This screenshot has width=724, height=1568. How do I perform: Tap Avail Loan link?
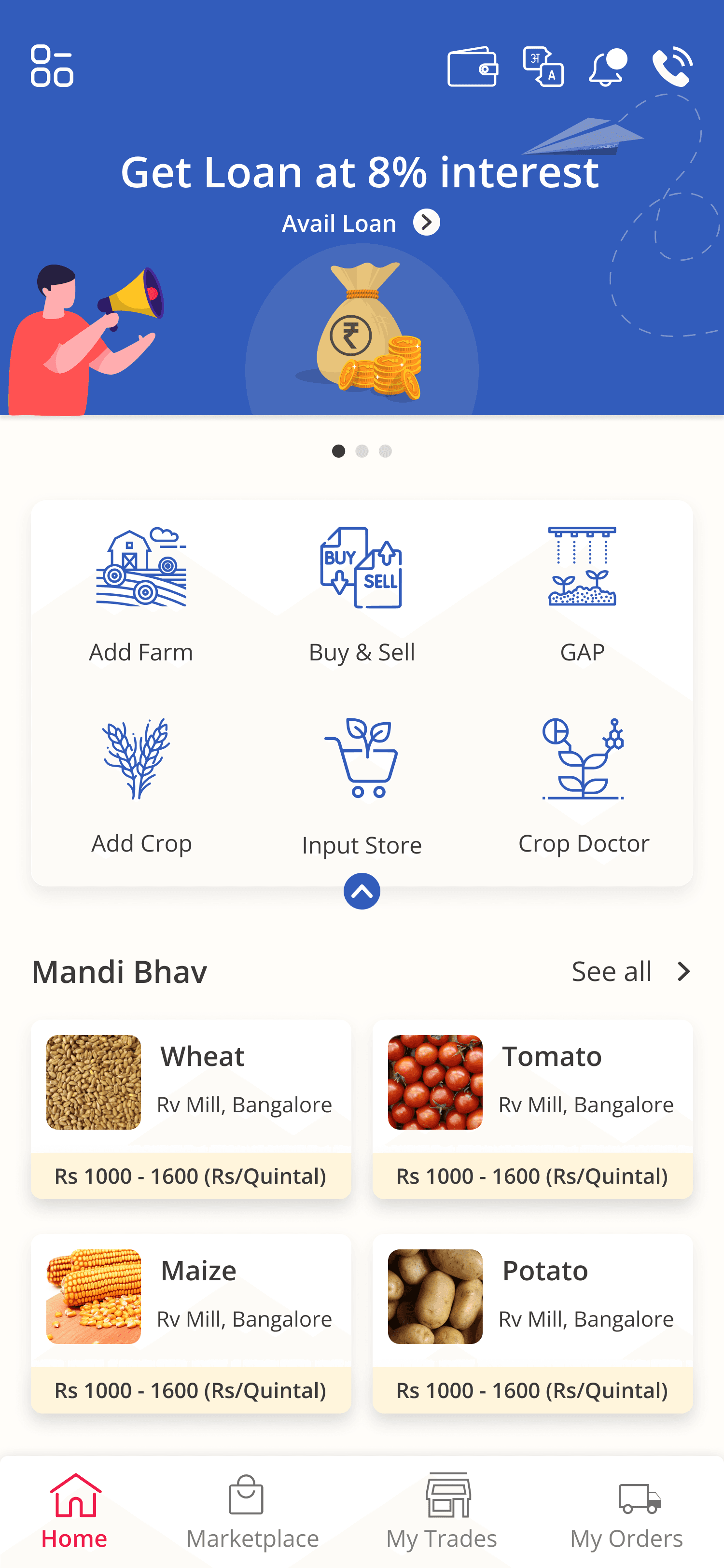pos(361,224)
